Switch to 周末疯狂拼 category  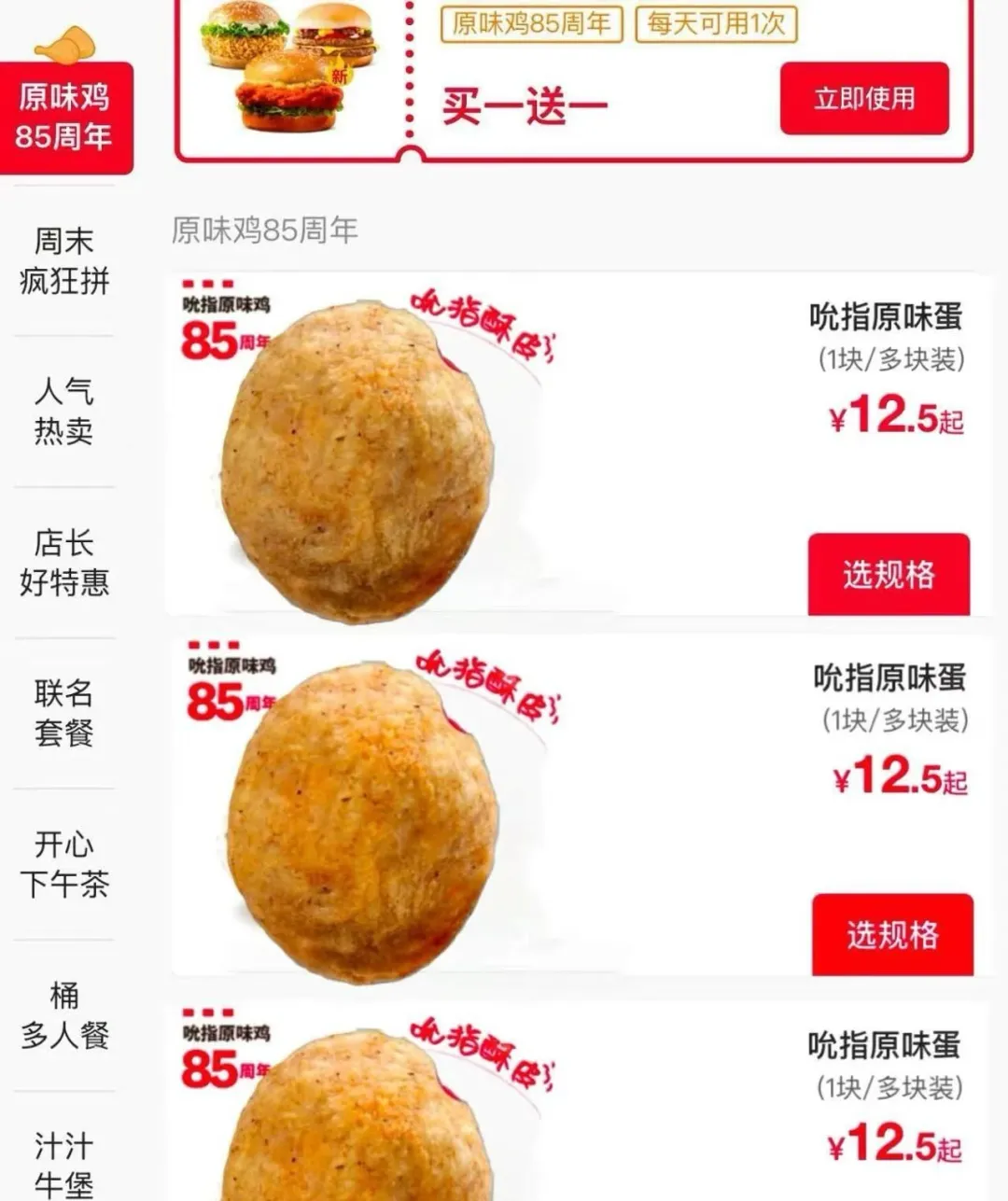coord(64,260)
